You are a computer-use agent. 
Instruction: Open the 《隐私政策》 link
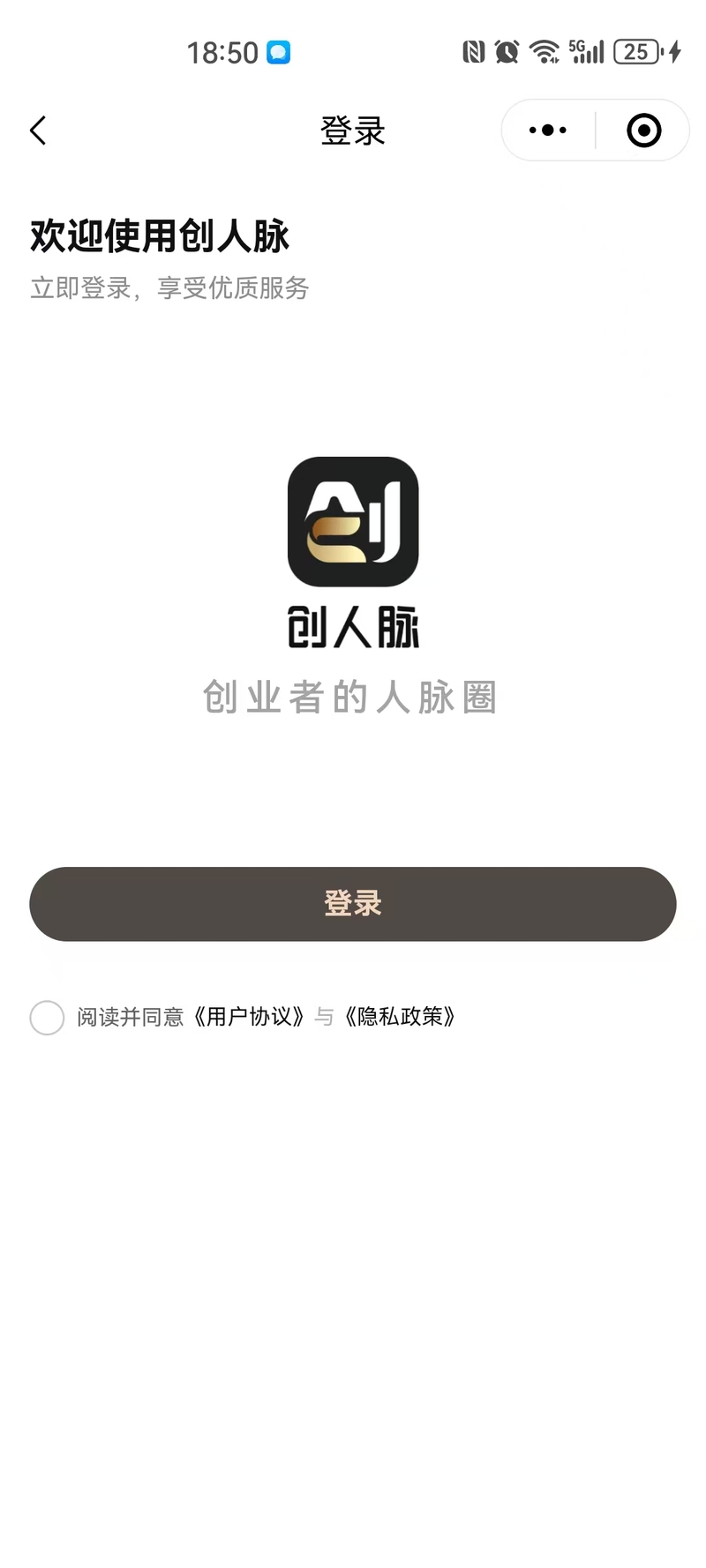(401, 1017)
